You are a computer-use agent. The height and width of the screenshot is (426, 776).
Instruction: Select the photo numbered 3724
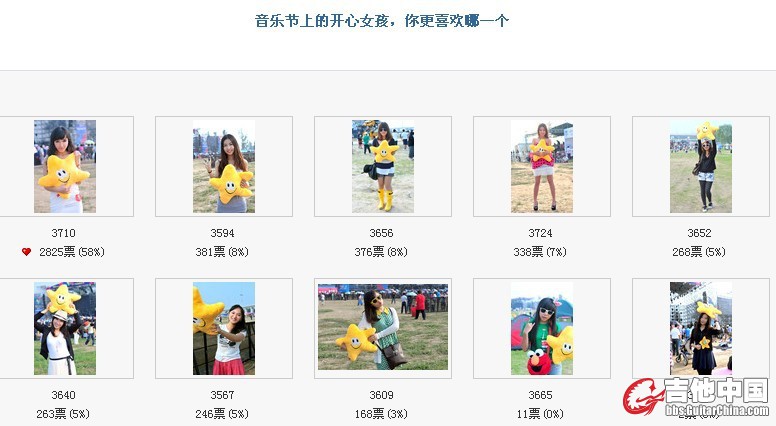click(x=542, y=166)
